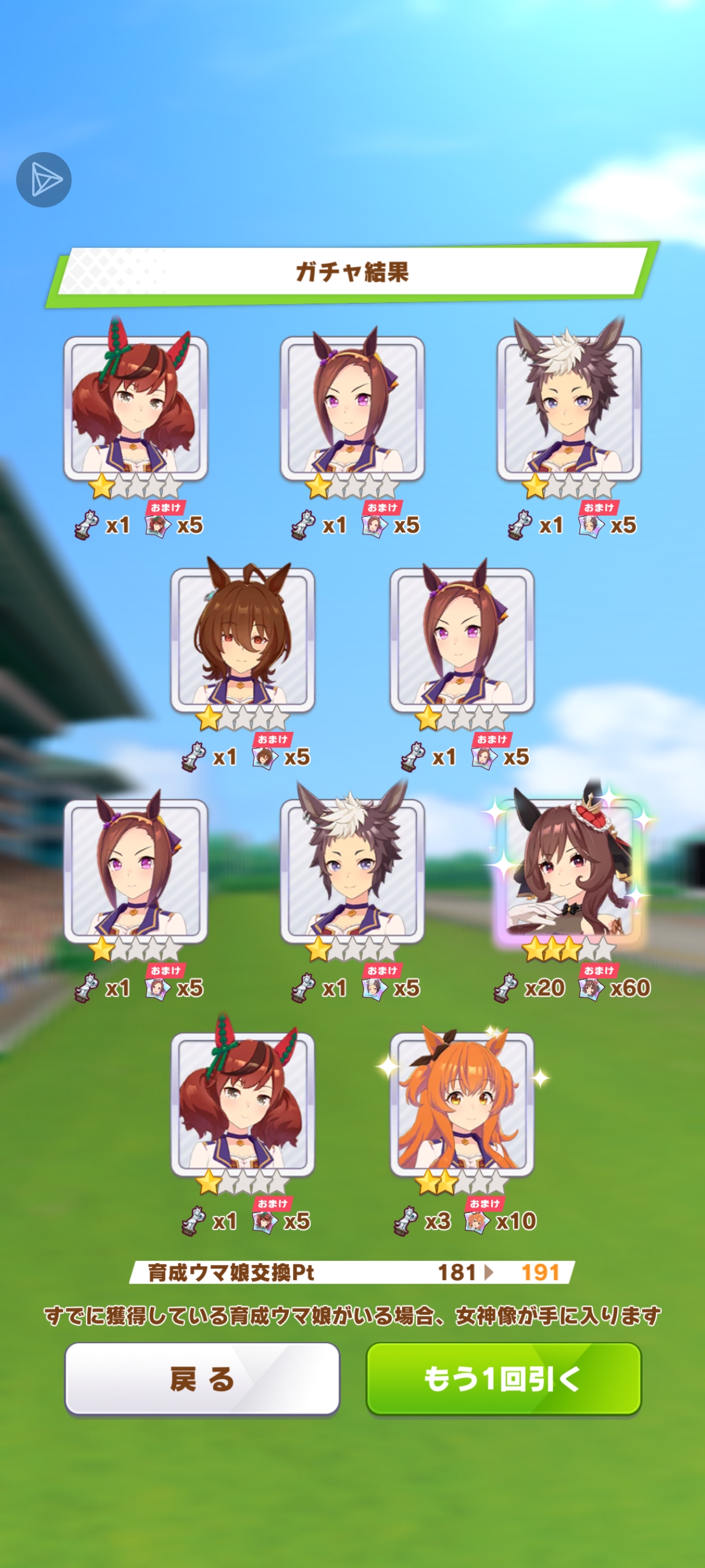Tap the floating arrow share icon
The height and width of the screenshot is (1568, 705).
(x=44, y=180)
